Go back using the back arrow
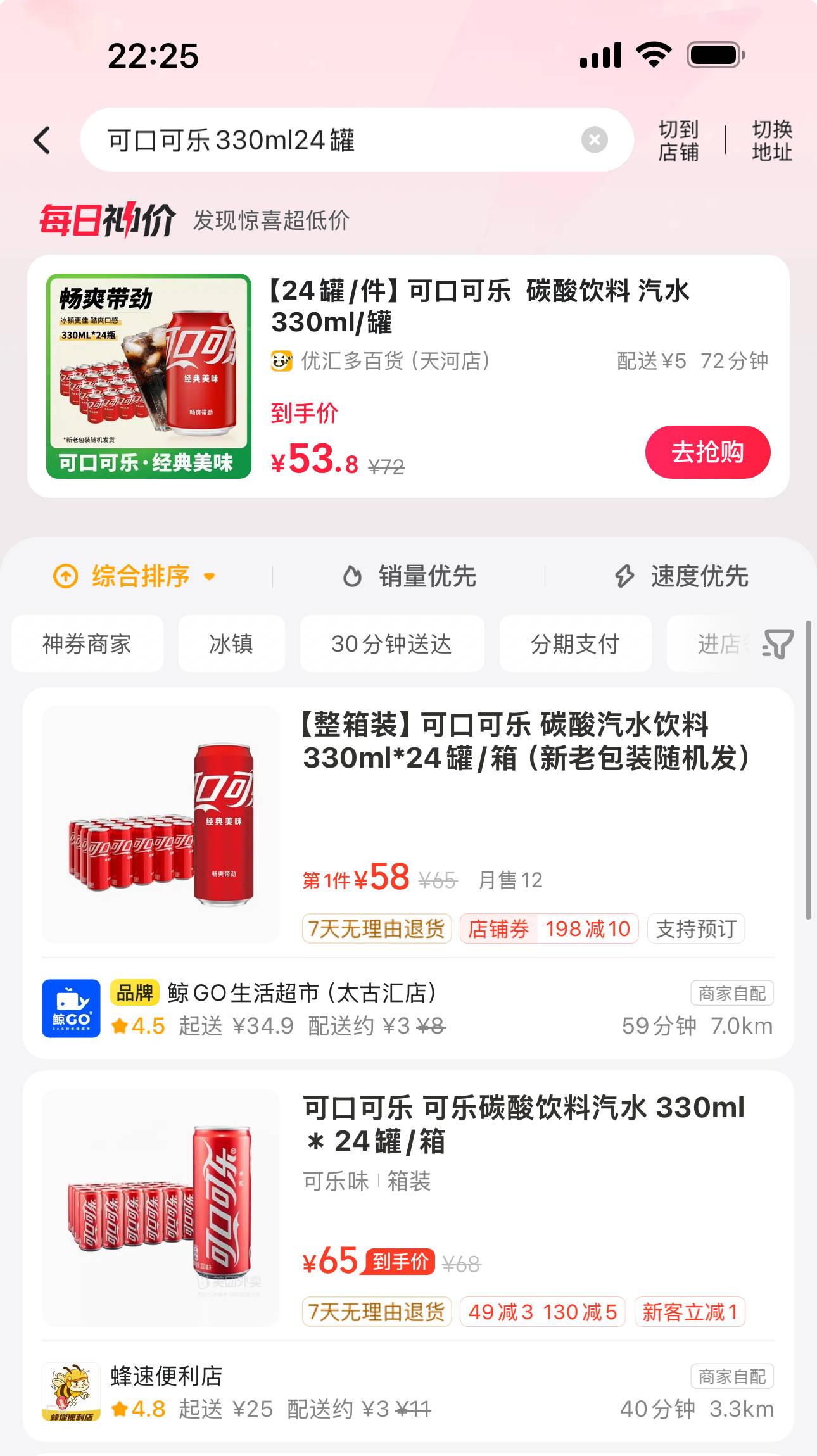Viewport: 817px width, 1456px height. tap(42, 140)
